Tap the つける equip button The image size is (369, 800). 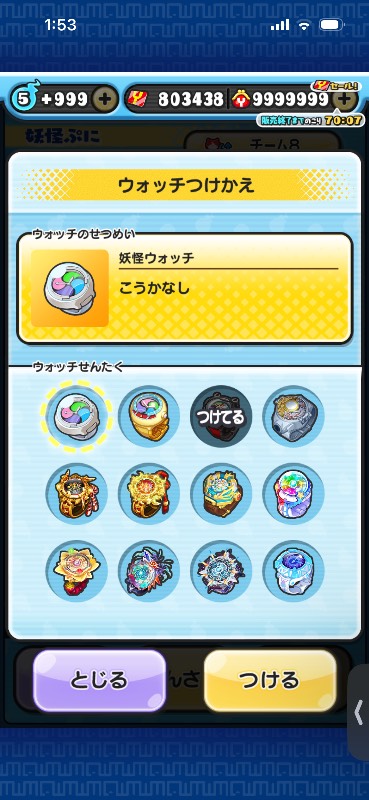[x=269, y=681]
